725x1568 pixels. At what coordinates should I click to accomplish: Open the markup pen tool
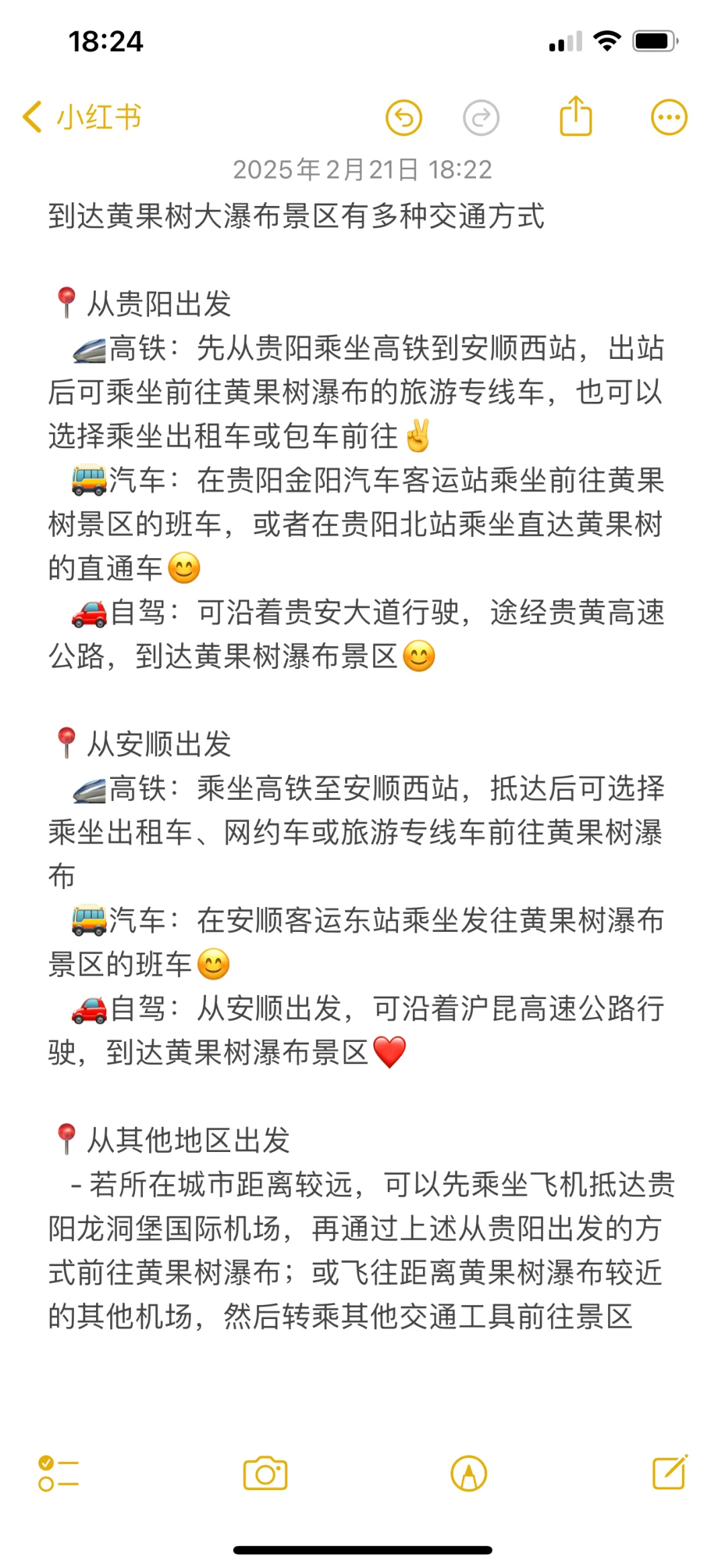tap(469, 1473)
